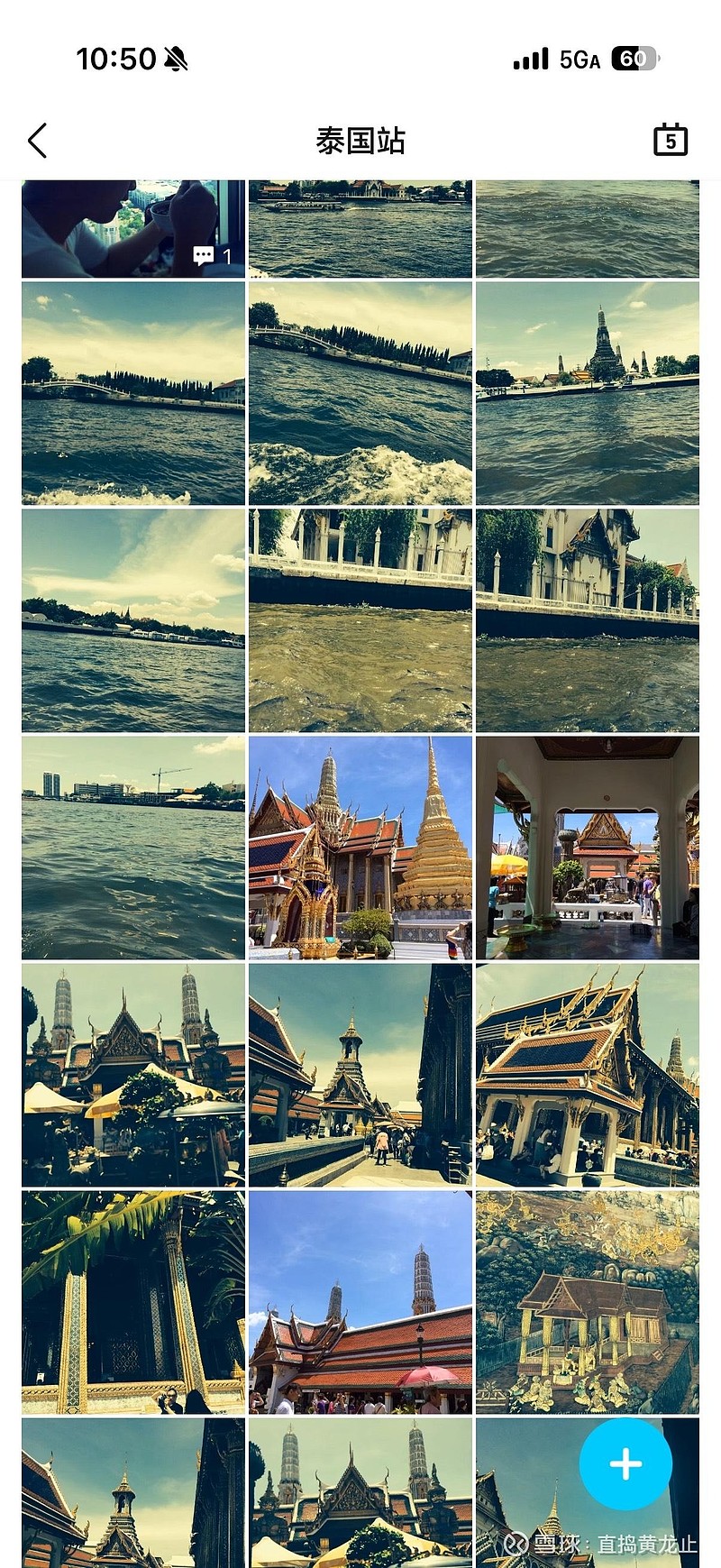The image size is (721, 1568).
Task: Open the temple seen through white archway photo
Action: (x=588, y=848)
